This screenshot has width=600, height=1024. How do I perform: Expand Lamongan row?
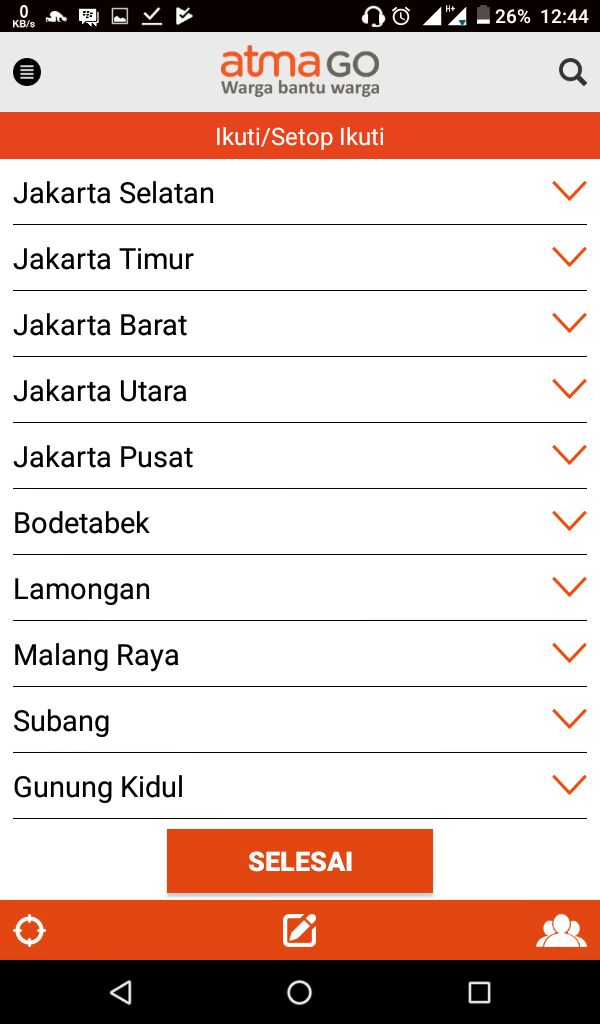pos(300,588)
